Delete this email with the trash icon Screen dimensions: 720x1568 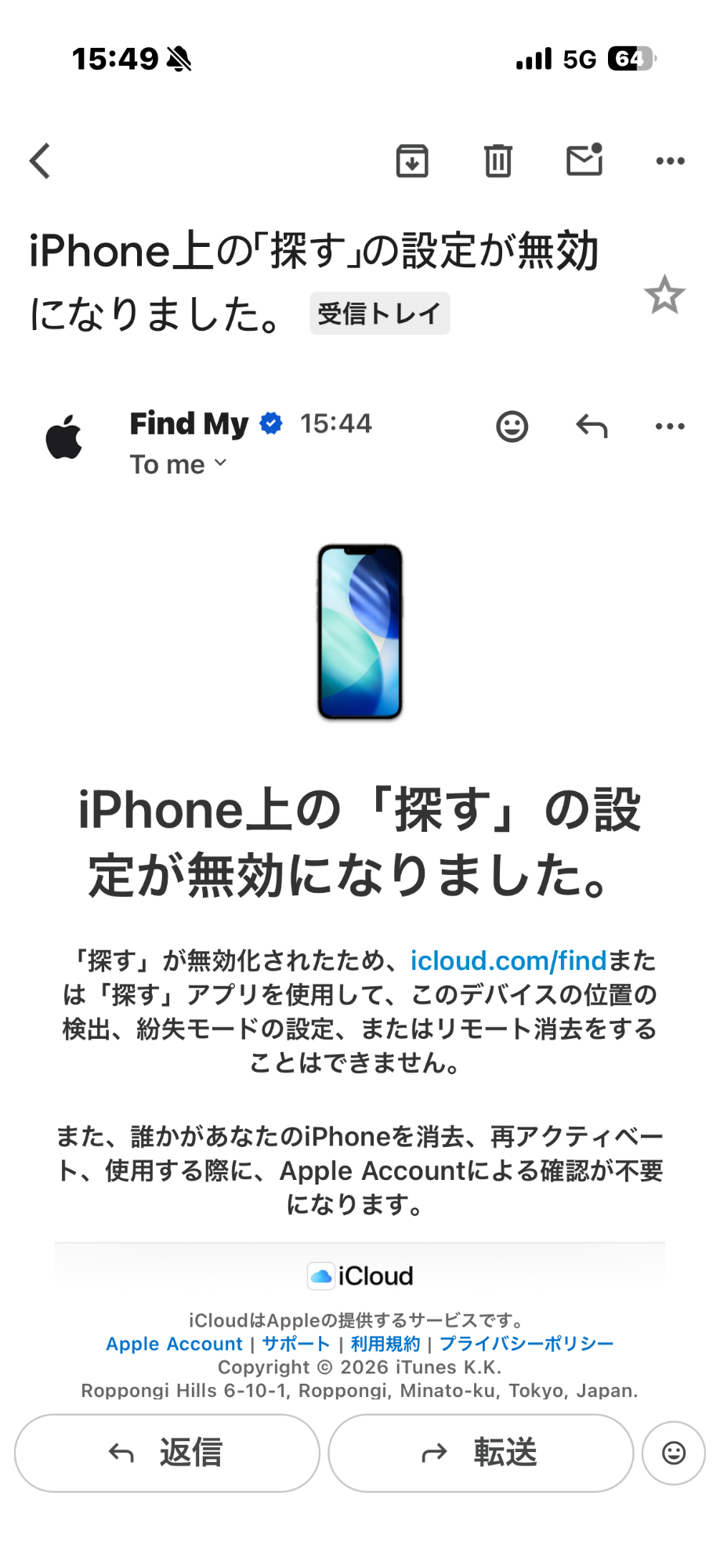[x=497, y=161]
